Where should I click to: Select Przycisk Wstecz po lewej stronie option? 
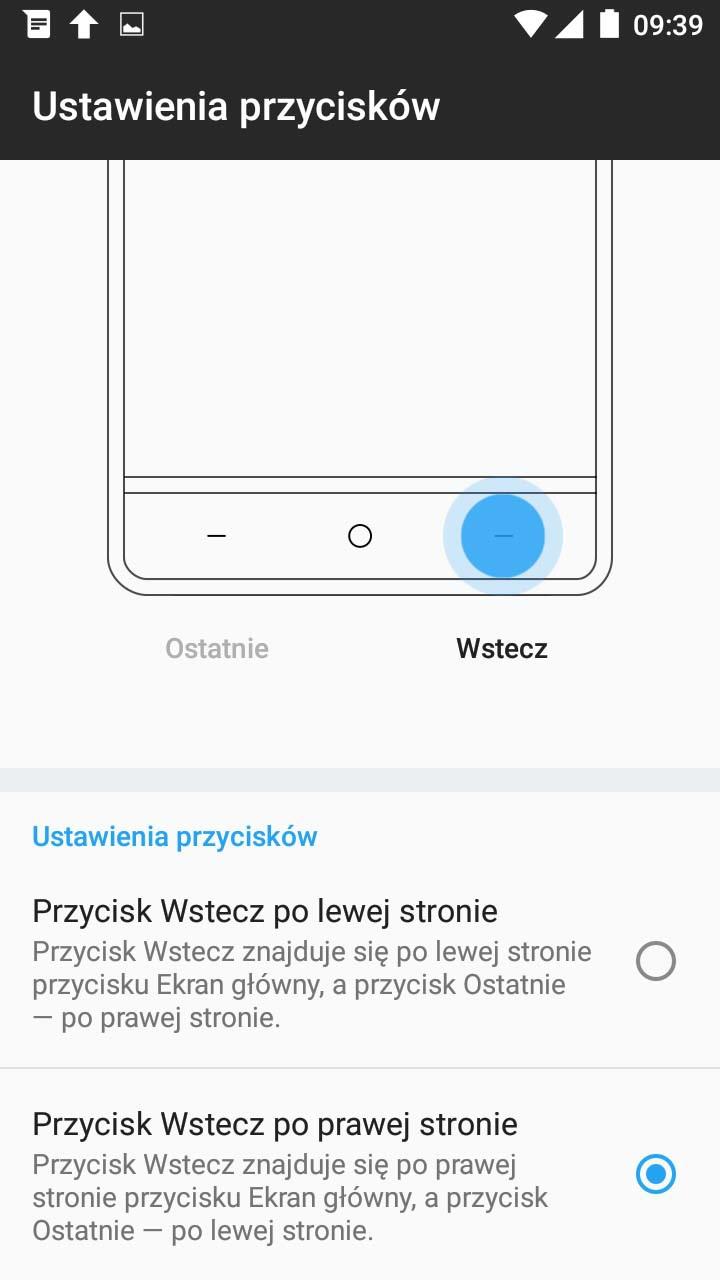655,962
